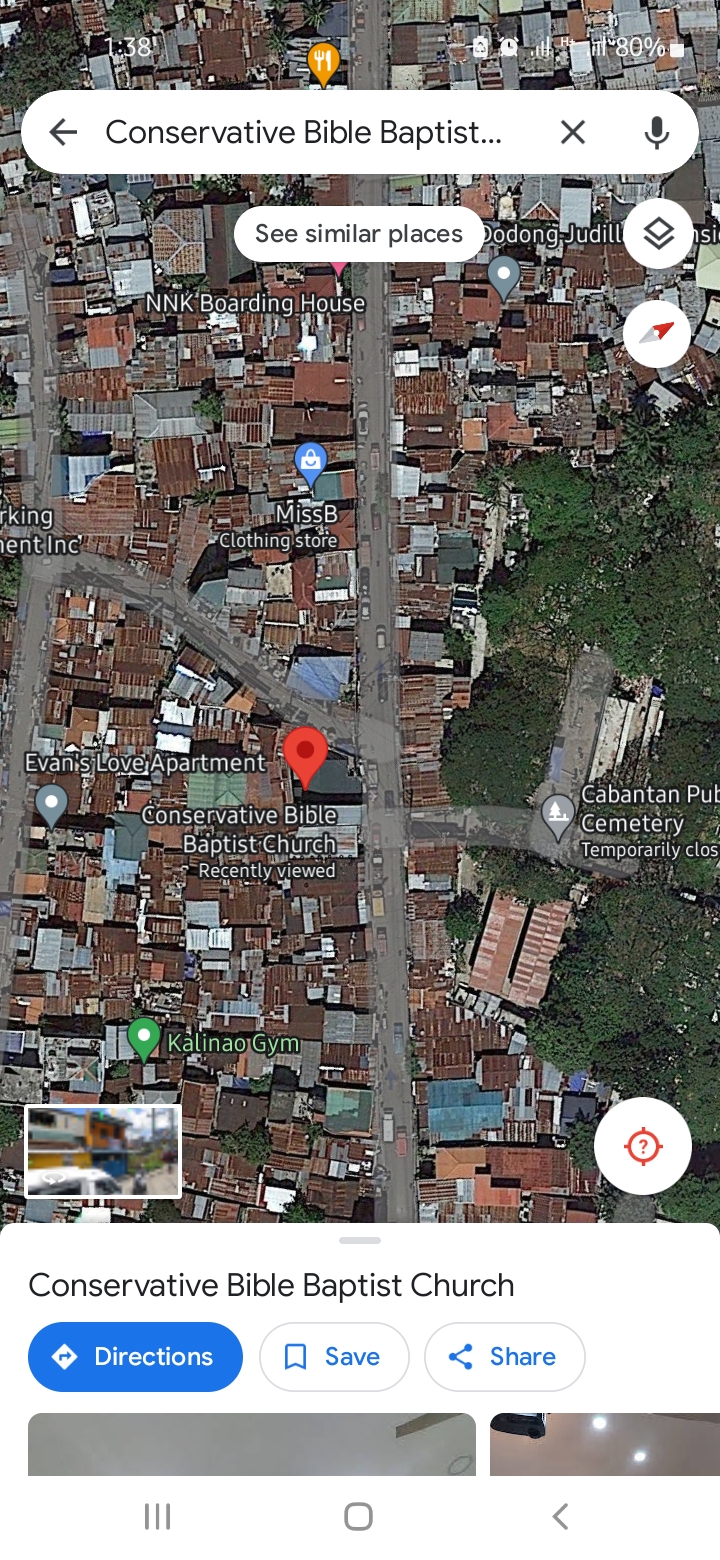Image resolution: width=720 pixels, height=1560 pixels.
Task: Clear the search query text
Action: 572,132
